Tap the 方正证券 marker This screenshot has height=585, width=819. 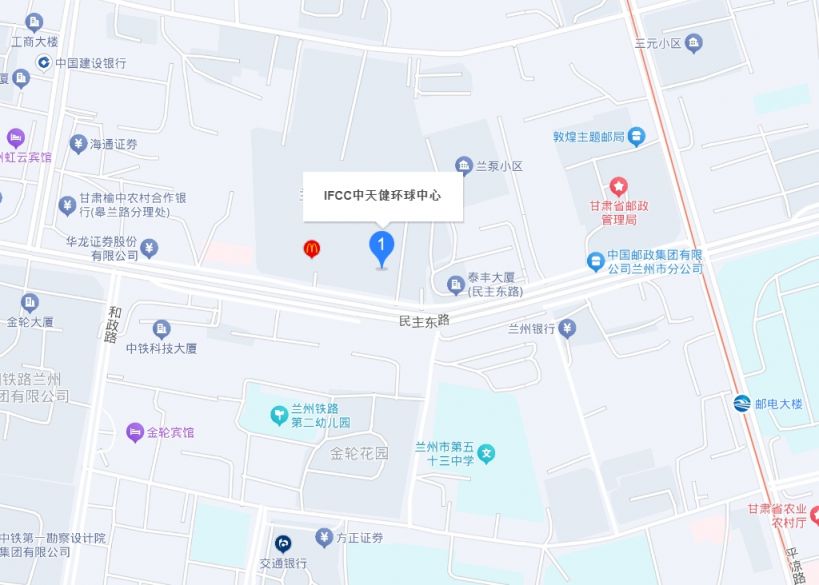pyautogui.click(x=323, y=538)
